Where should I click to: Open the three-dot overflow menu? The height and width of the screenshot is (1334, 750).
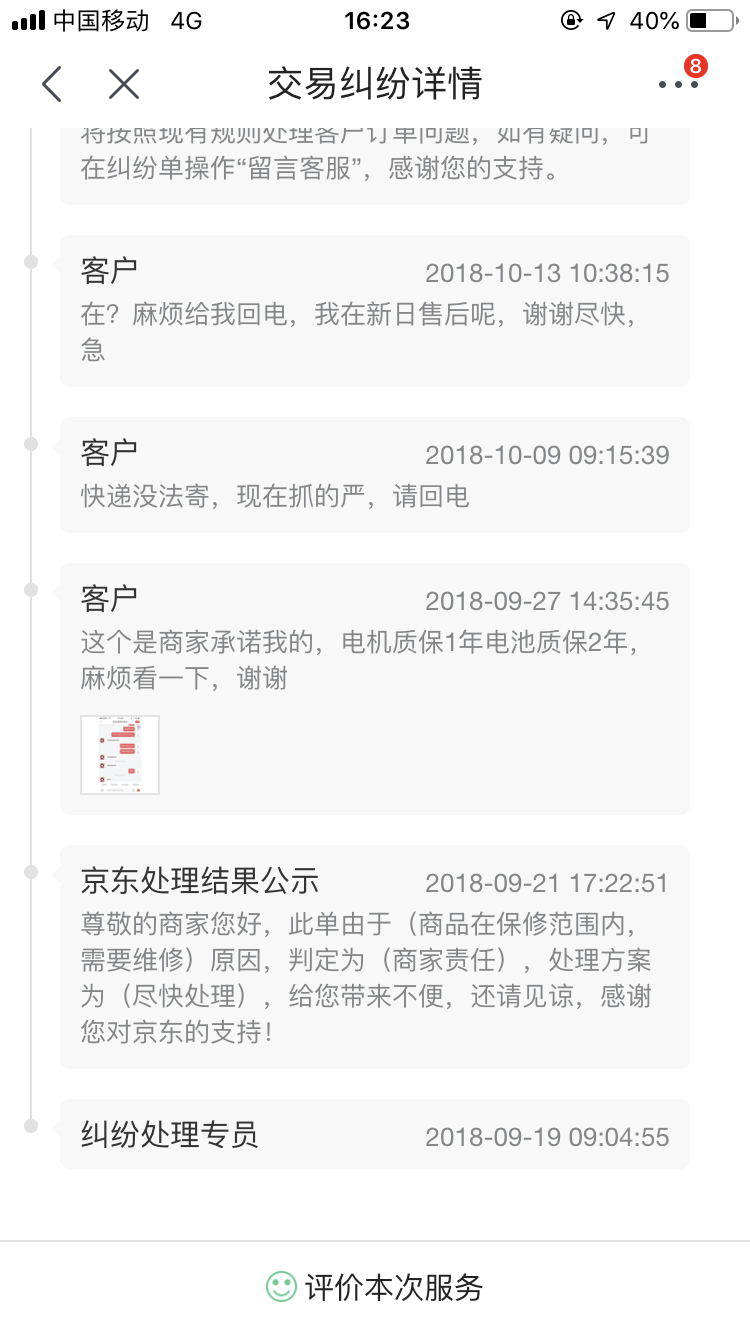[x=678, y=85]
